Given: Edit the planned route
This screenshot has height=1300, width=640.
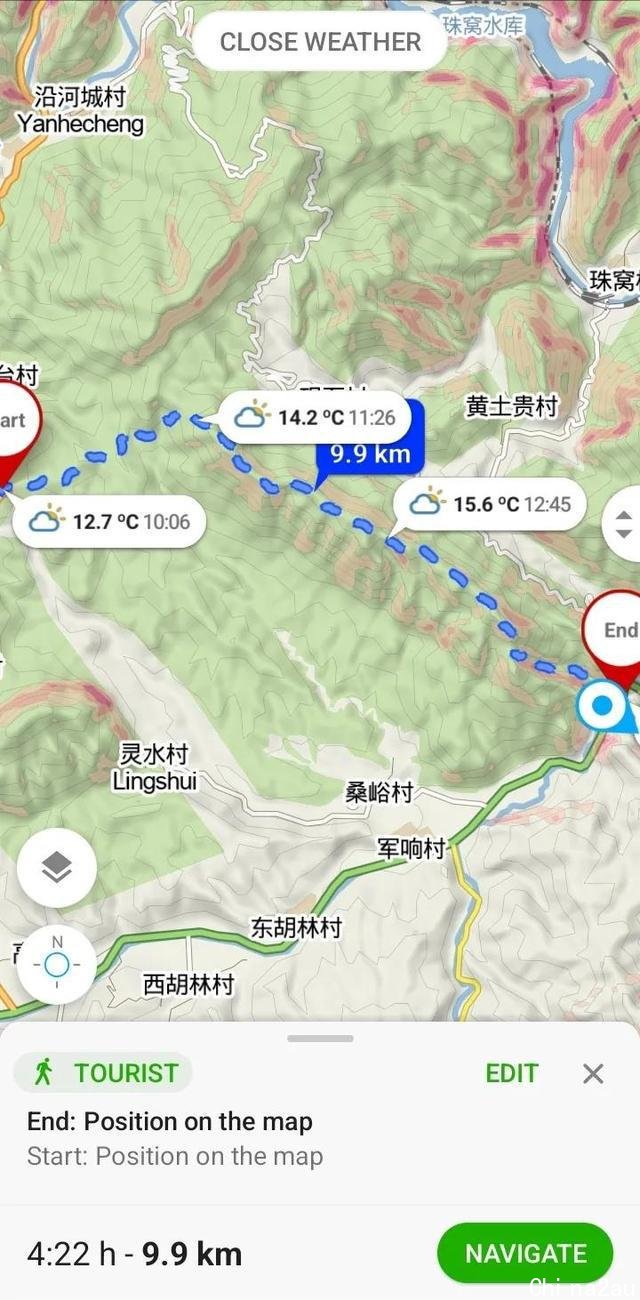Looking at the screenshot, I should 512,1073.
